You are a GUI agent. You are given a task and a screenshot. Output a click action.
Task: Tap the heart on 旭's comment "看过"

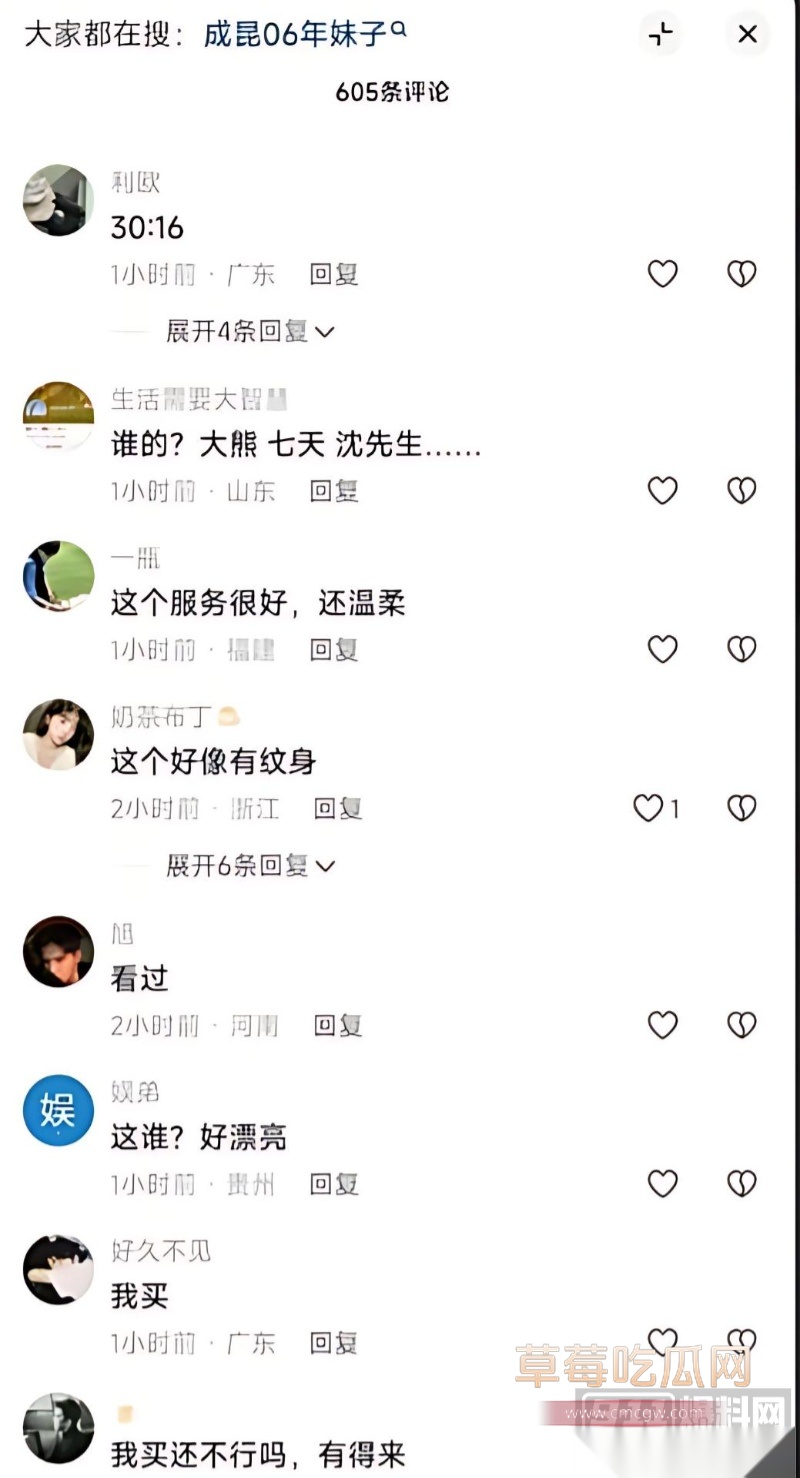coord(662,1024)
